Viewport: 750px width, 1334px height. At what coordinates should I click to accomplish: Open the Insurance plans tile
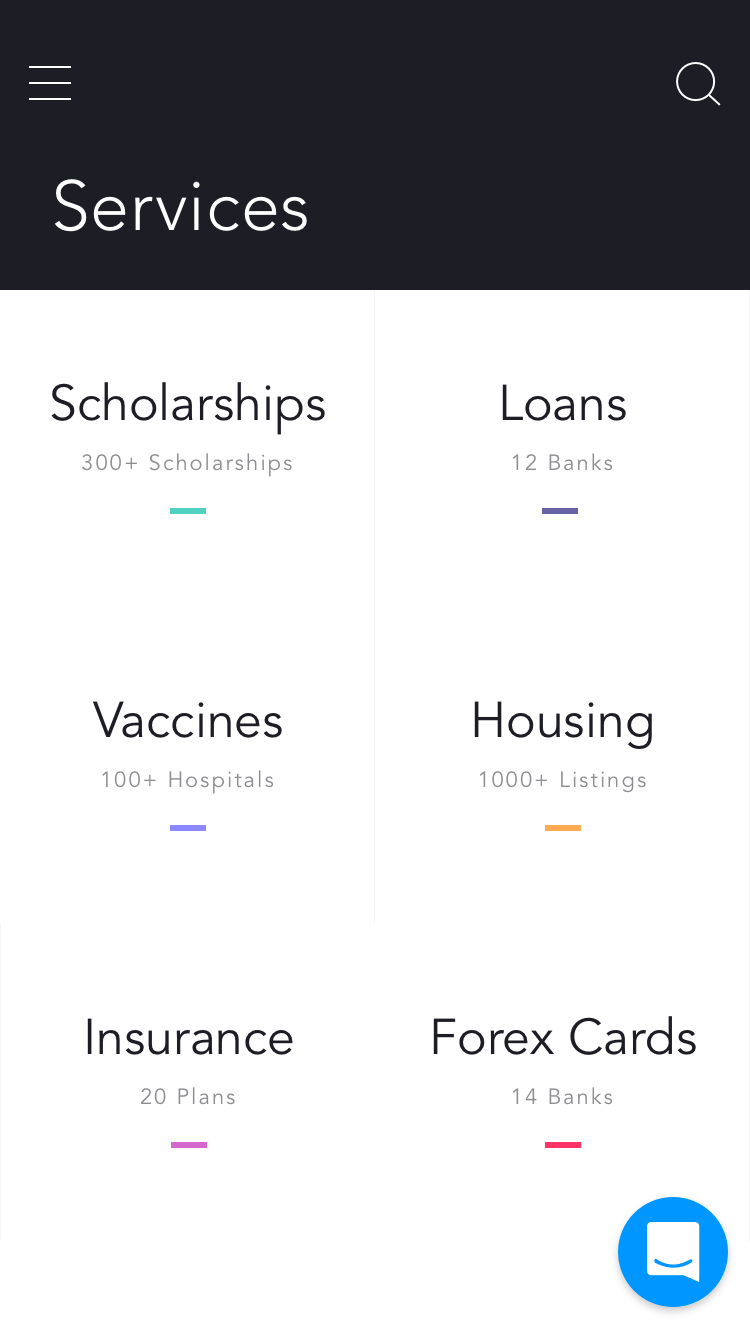[187, 1082]
